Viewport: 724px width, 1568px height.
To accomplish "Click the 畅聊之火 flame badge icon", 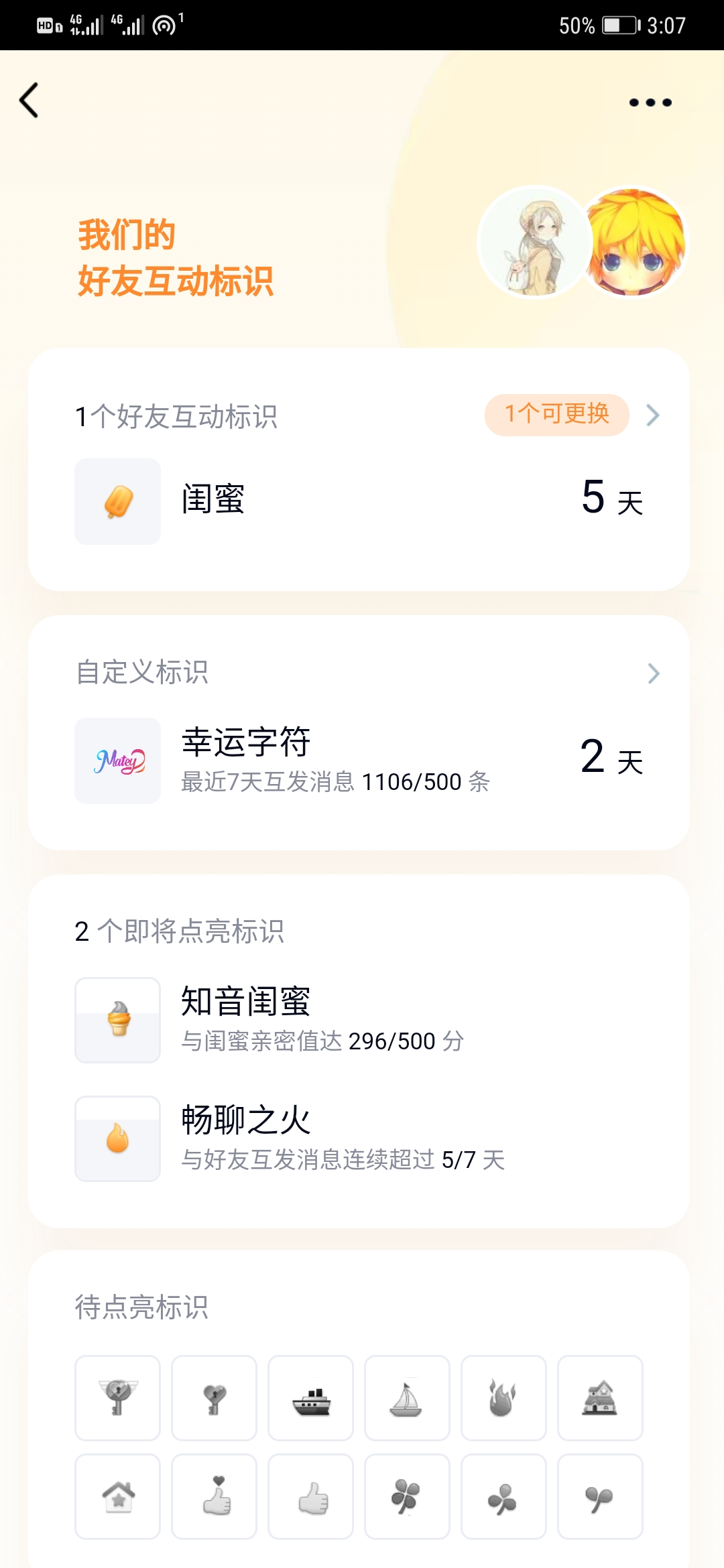I will 117,1138.
